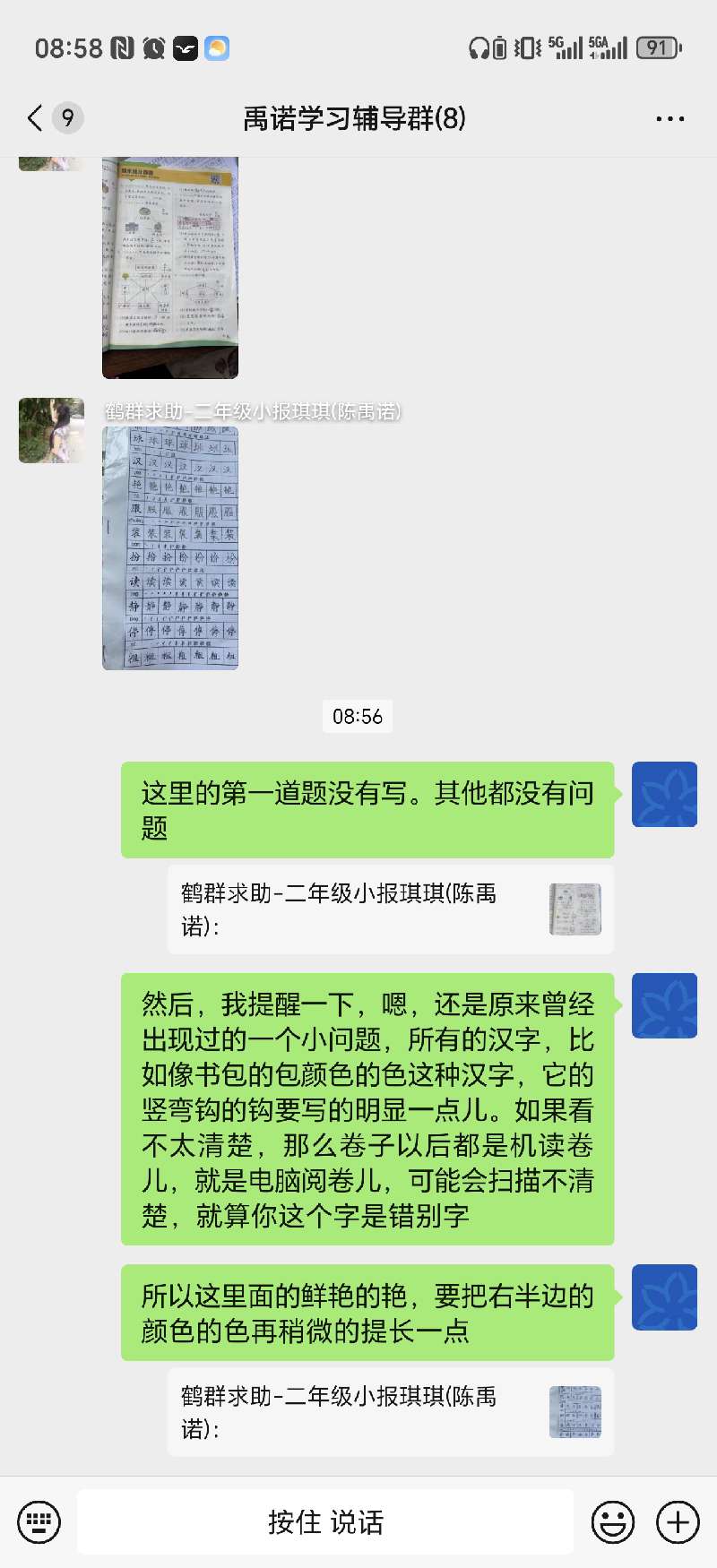Open the textbook page photo
The width and height of the screenshot is (717, 1568).
(170, 267)
